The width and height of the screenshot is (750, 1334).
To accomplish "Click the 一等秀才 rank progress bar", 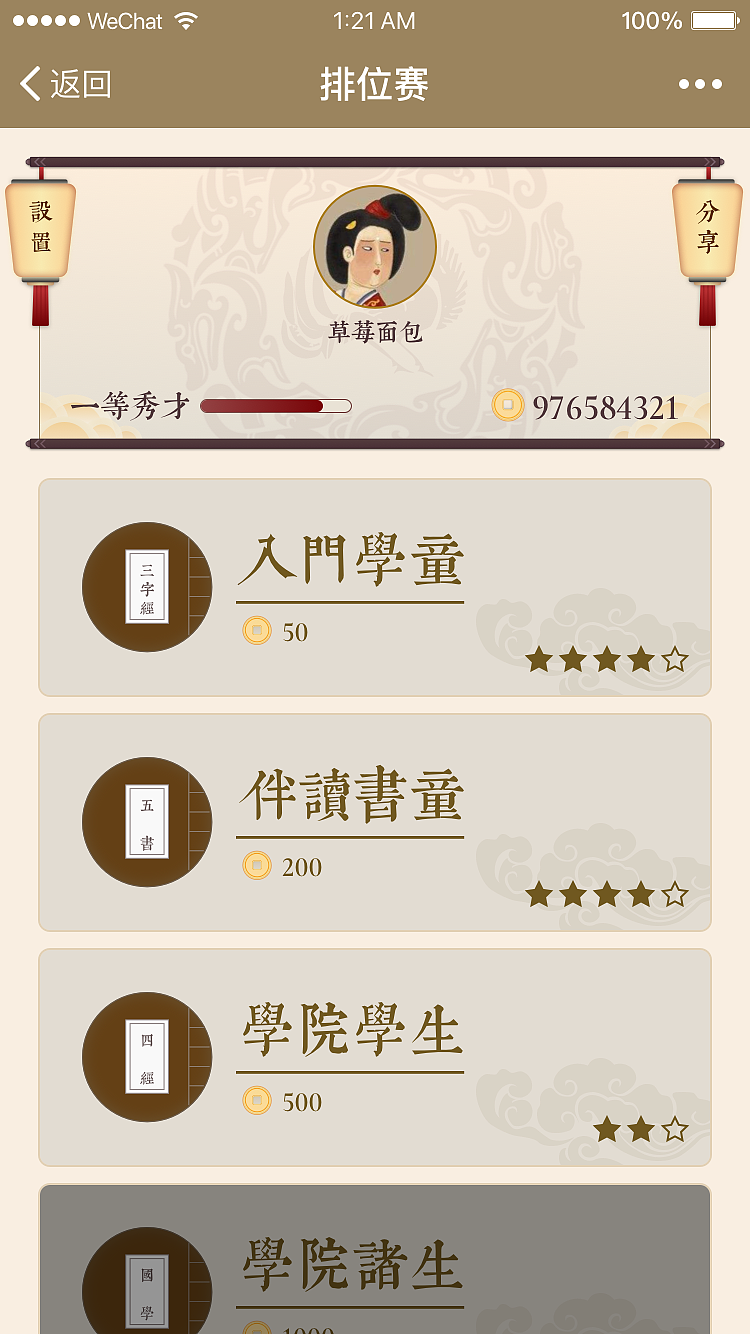I will tap(275, 405).
